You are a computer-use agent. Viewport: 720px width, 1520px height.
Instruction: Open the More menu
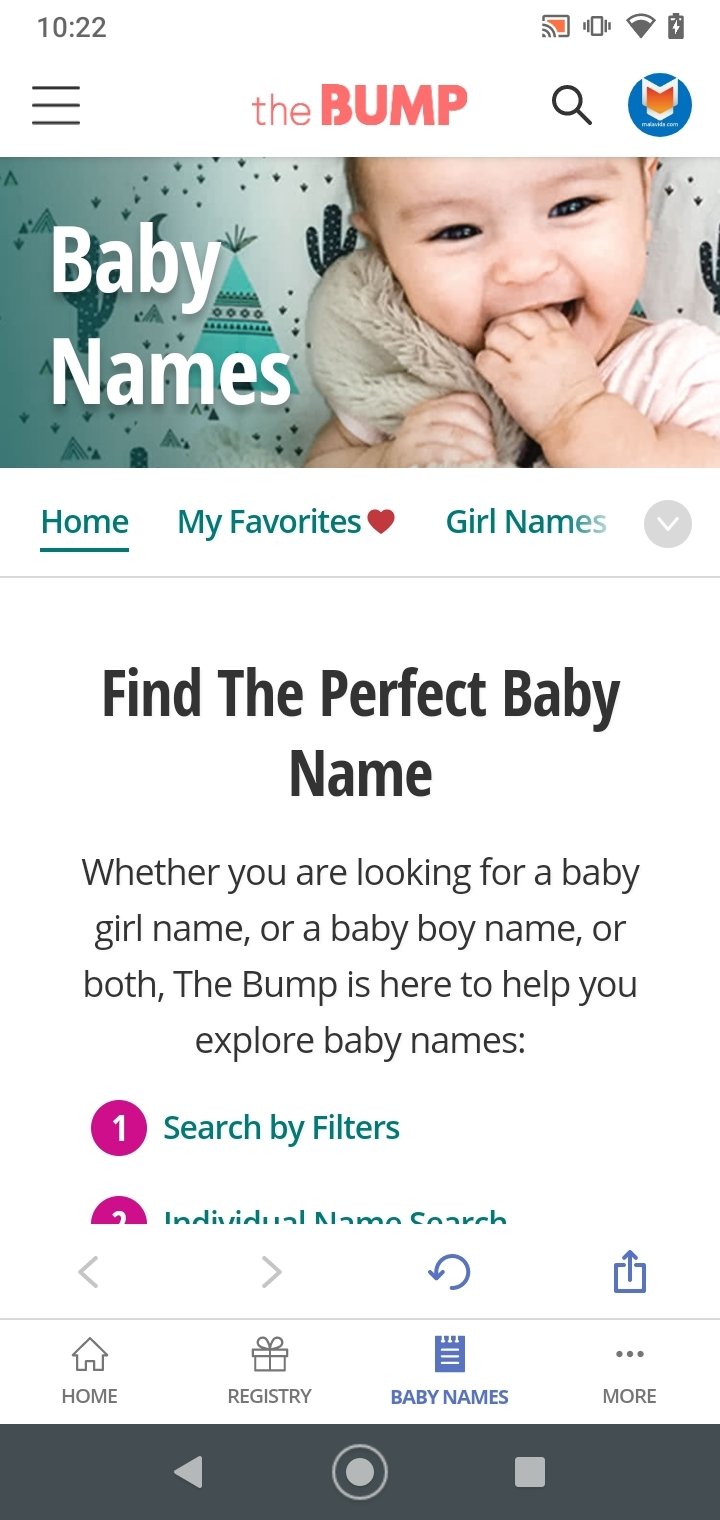630,1371
